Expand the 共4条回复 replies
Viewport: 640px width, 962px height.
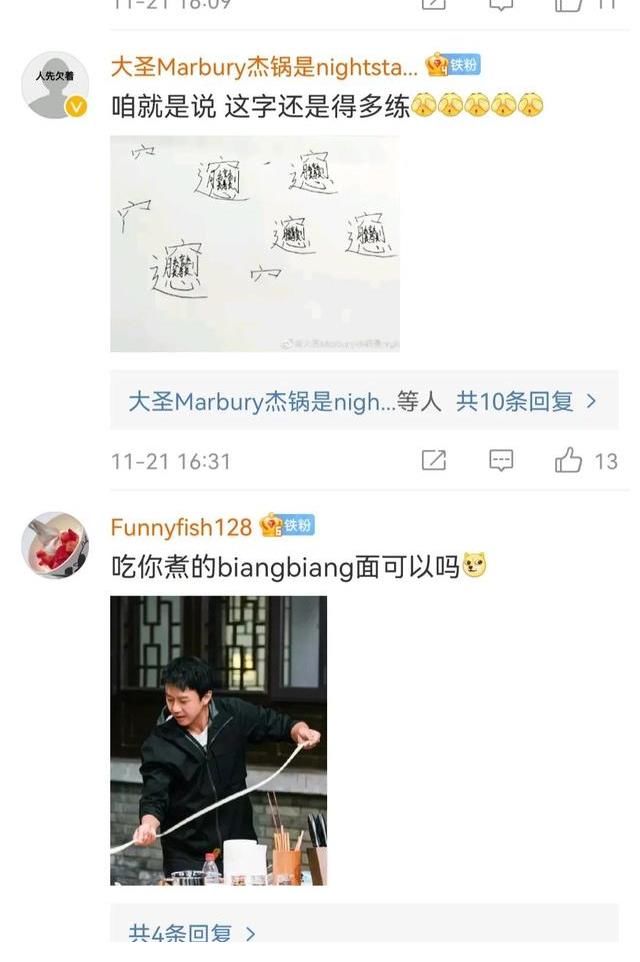[192, 934]
